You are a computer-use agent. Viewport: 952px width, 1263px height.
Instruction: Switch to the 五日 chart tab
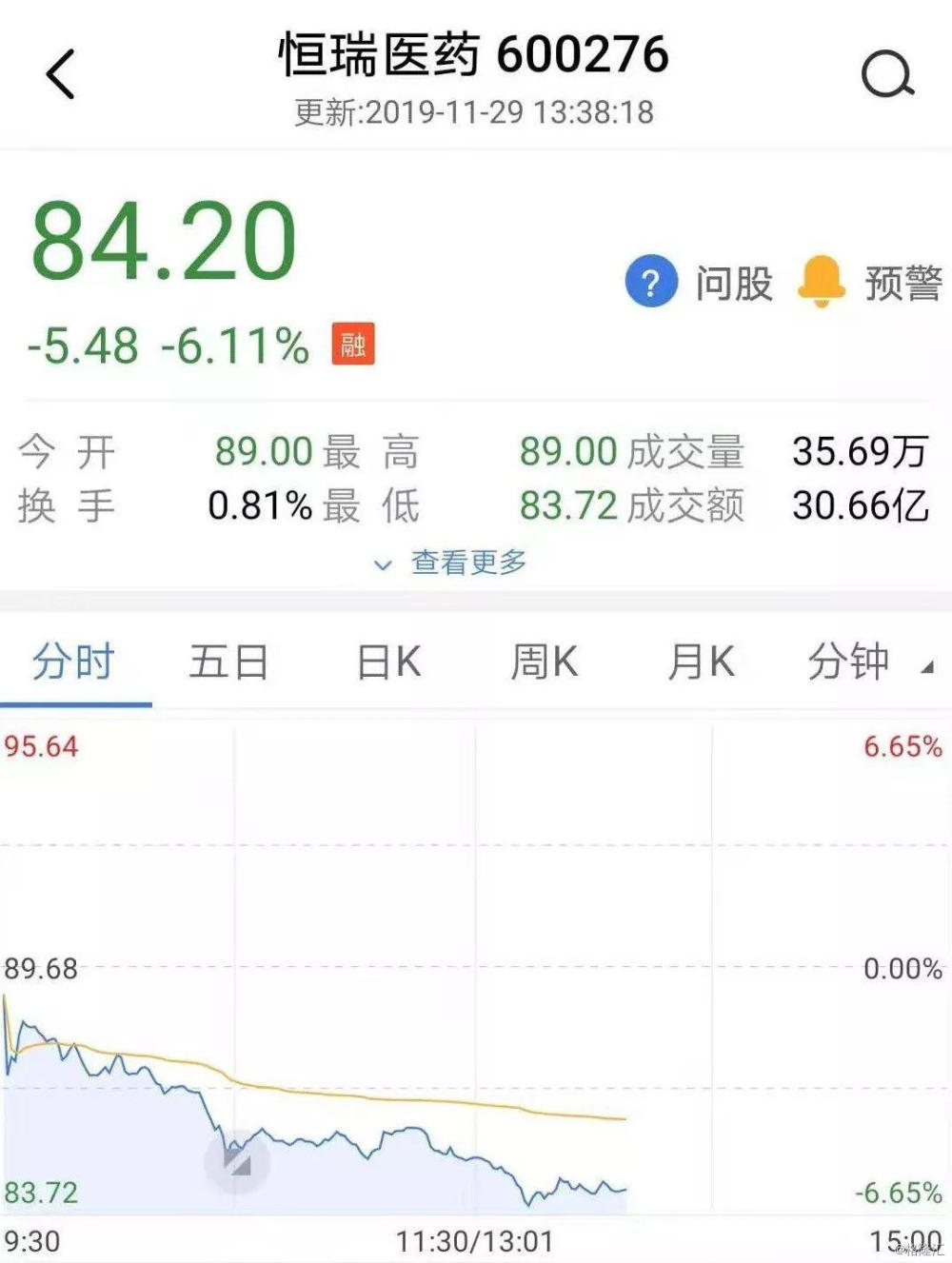pos(228,661)
